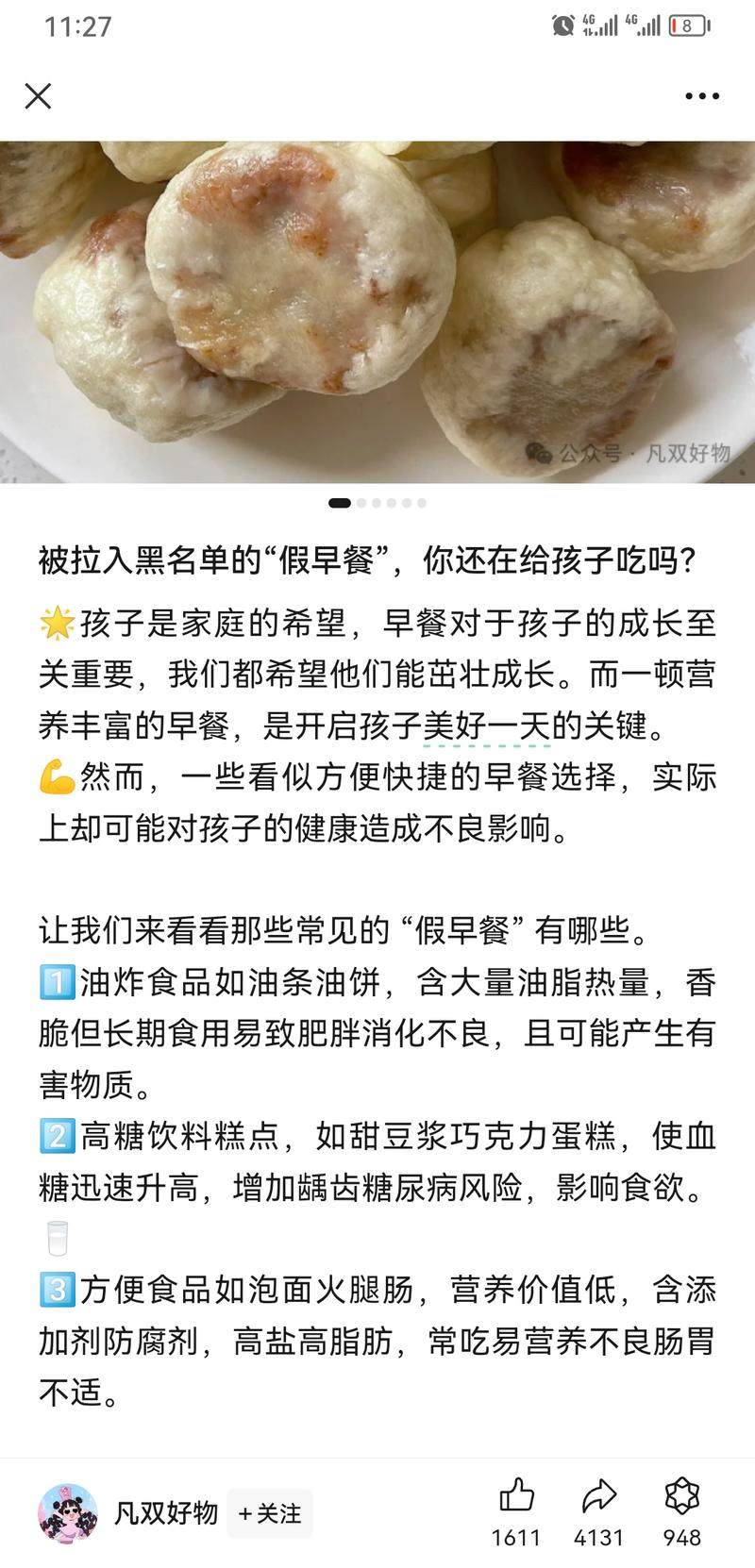Like this post with the thumbs-up icon
This screenshot has height=1568, width=755.
pos(516,1496)
